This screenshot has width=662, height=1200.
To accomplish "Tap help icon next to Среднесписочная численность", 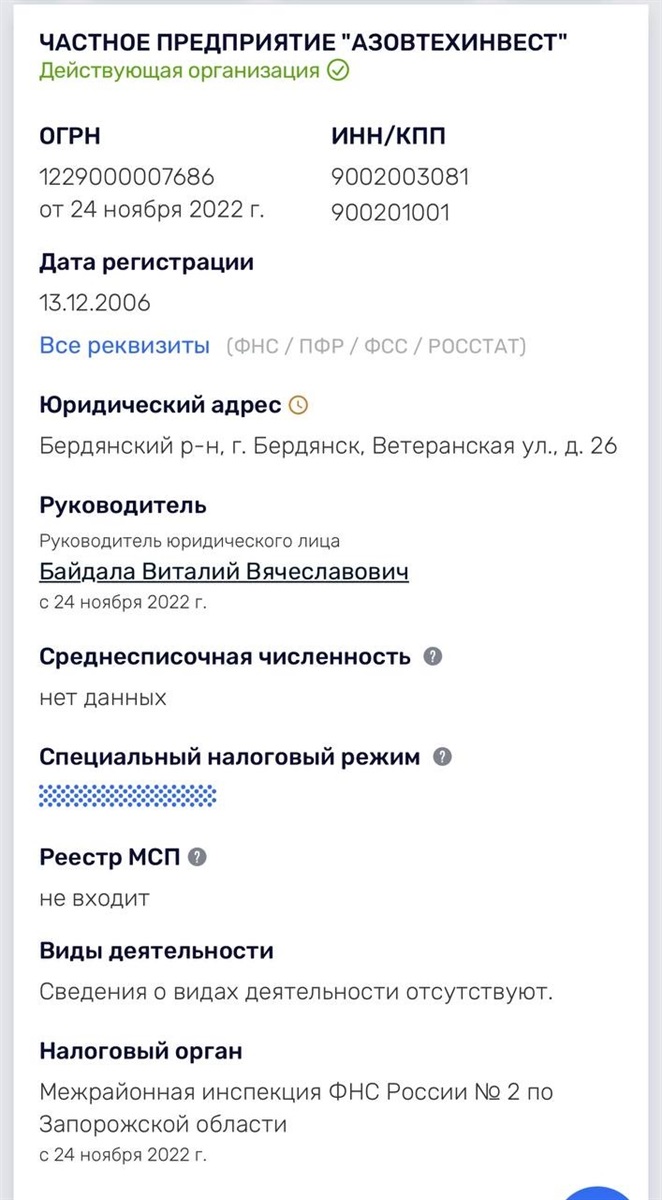I will click(x=432, y=657).
